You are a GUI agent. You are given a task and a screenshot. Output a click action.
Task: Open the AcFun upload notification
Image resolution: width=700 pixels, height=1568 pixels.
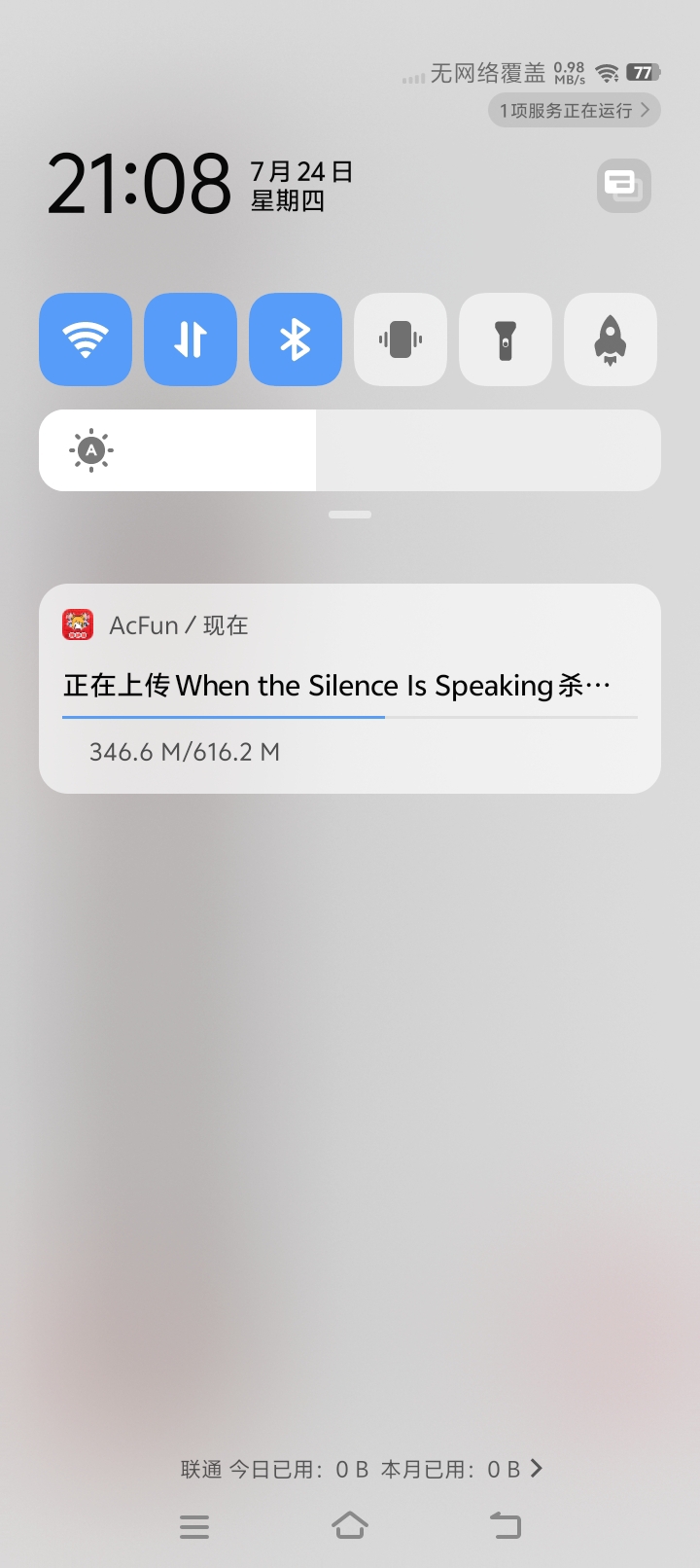(350, 688)
